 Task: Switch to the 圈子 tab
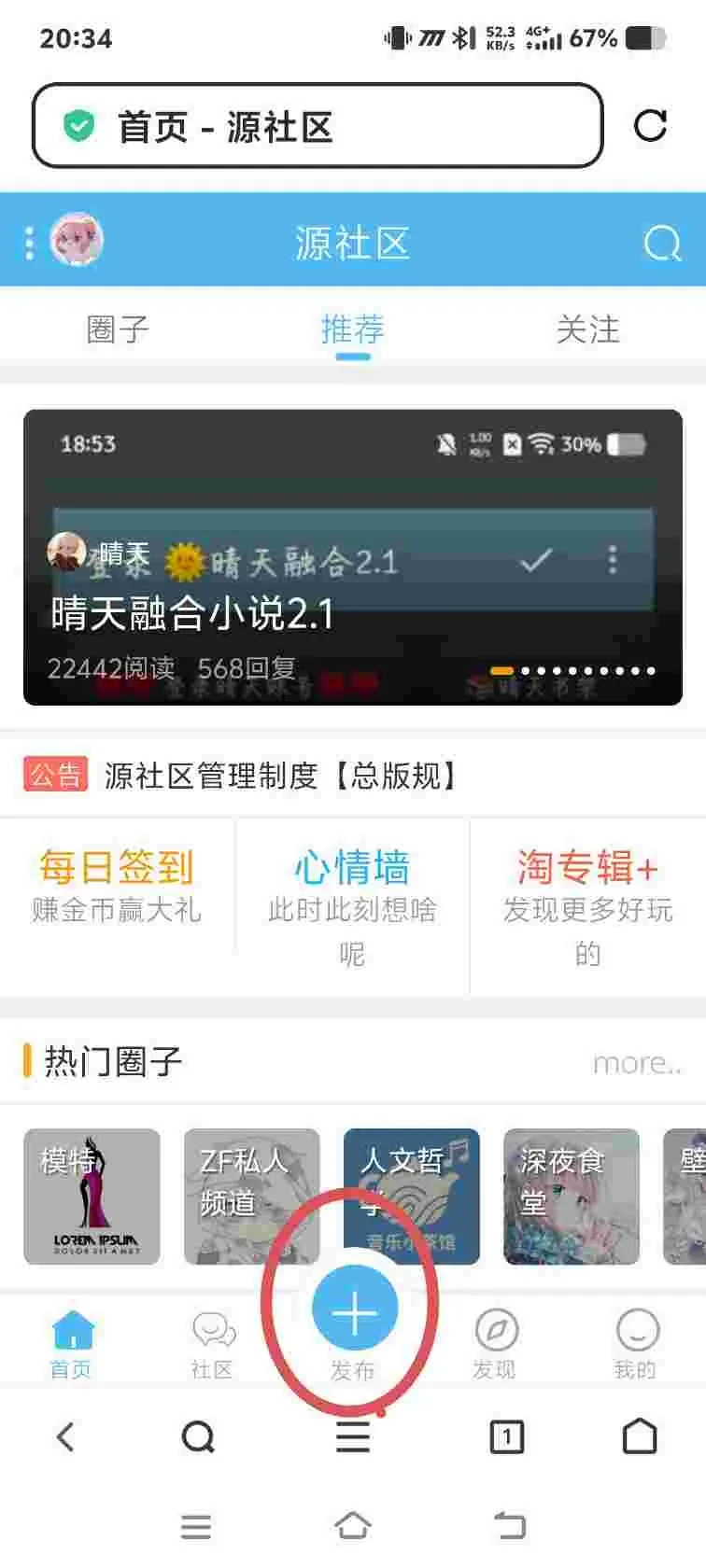(118, 329)
